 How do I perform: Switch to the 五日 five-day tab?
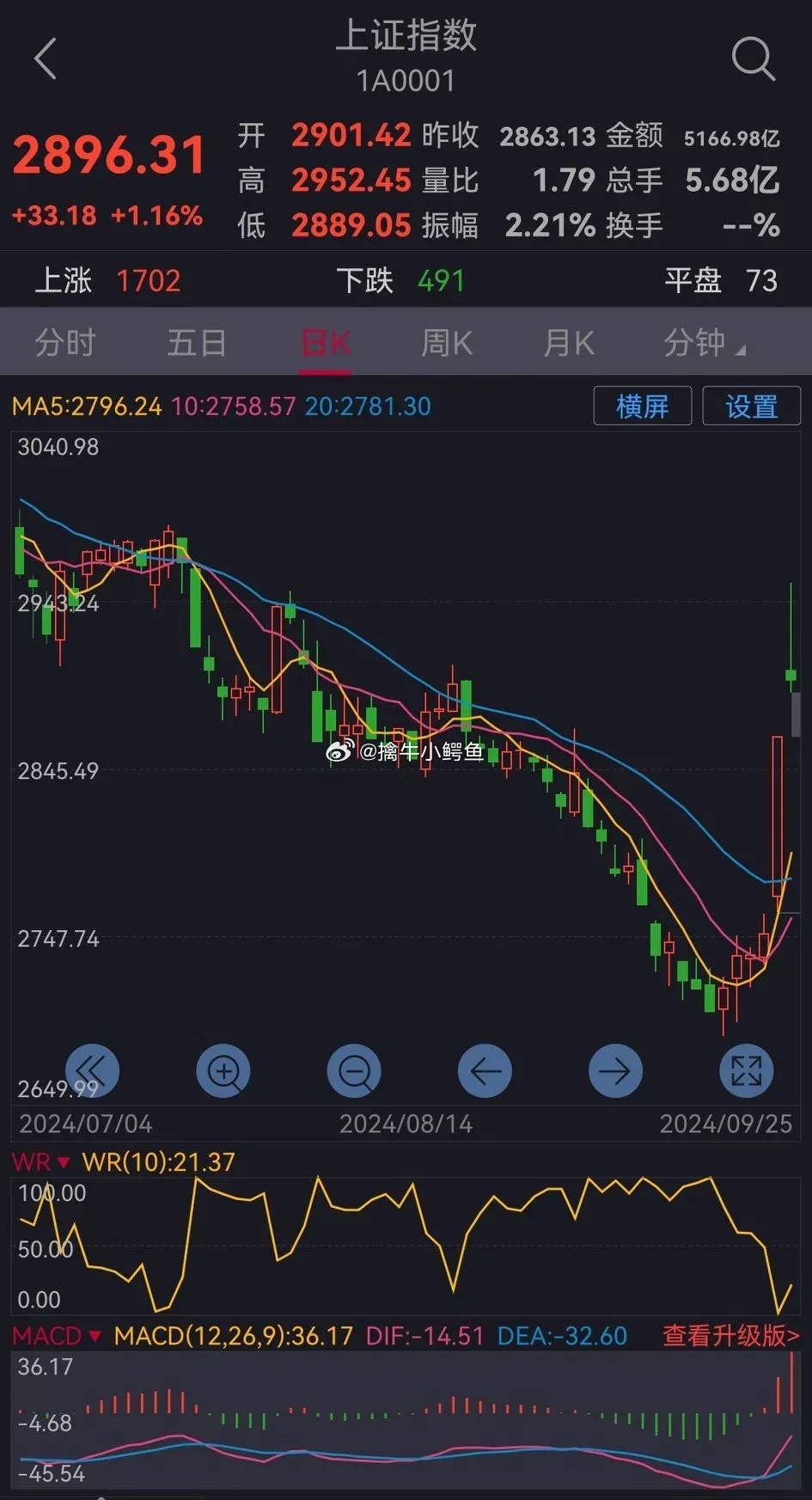(197, 341)
